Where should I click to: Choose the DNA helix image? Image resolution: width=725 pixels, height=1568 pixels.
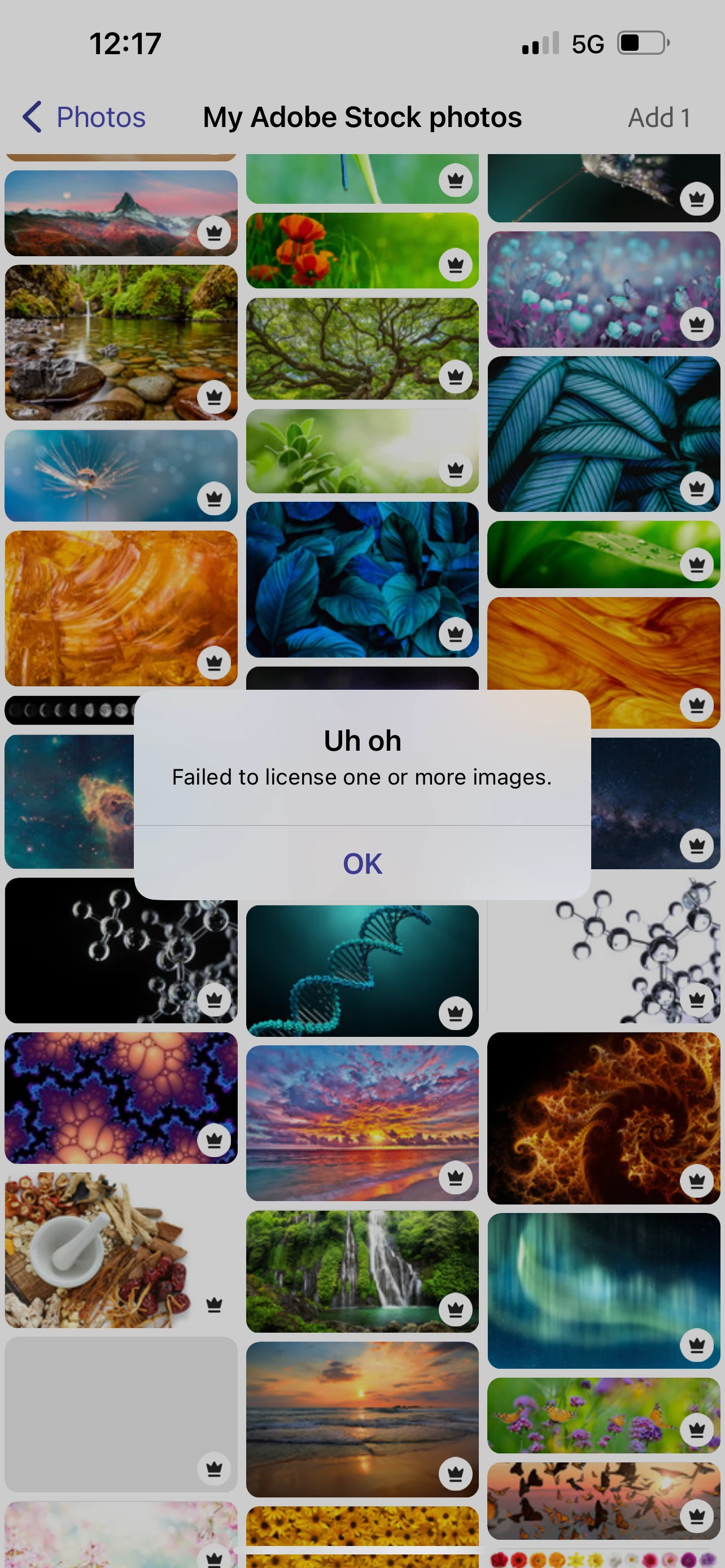pyautogui.click(x=361, y=970)
